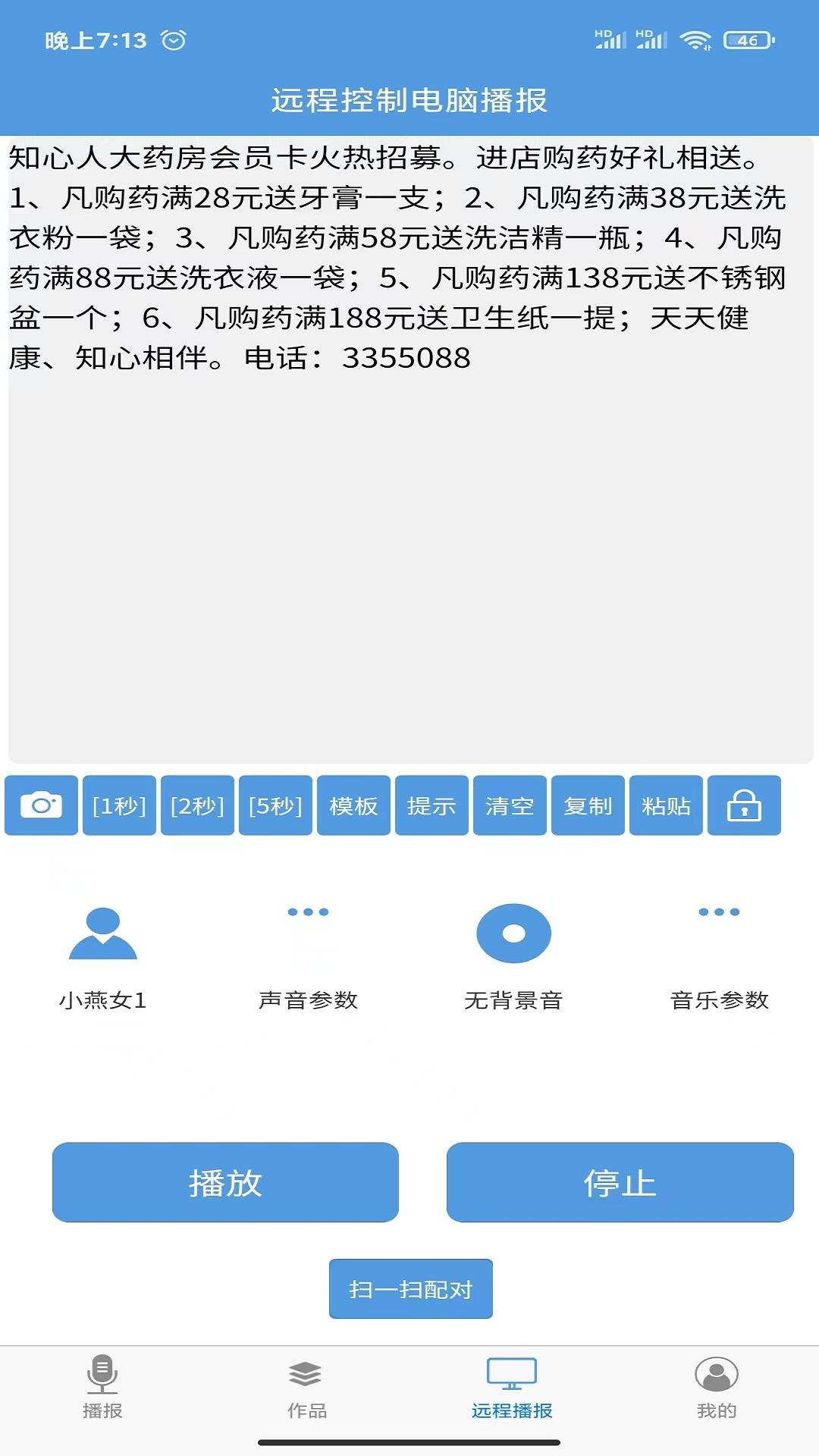This screenshot has width=819, height=1456.
Task: Select background music via 无背景音
Action: [513, 954]
